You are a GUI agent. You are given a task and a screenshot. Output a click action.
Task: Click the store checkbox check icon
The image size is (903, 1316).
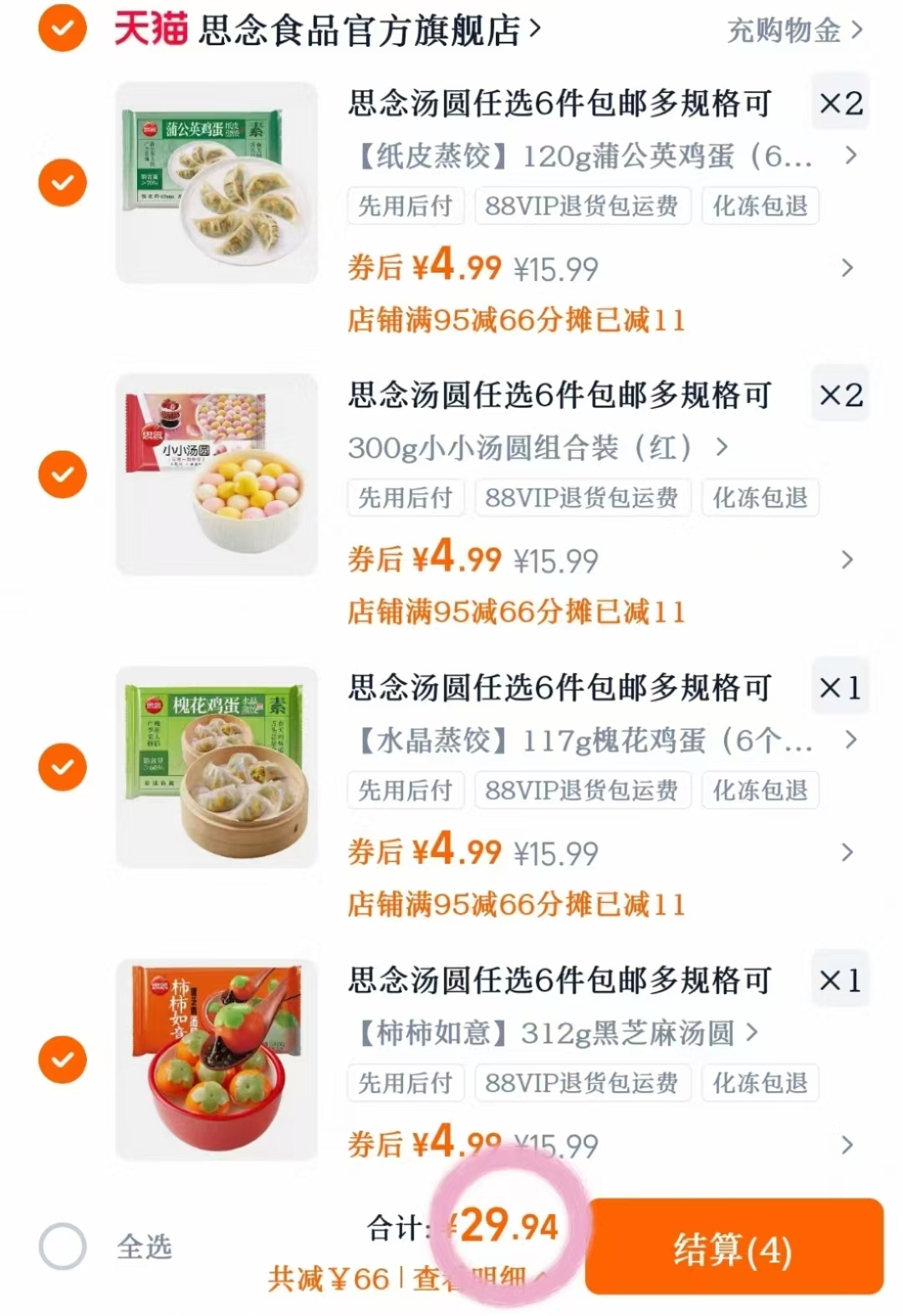[61, 27]
